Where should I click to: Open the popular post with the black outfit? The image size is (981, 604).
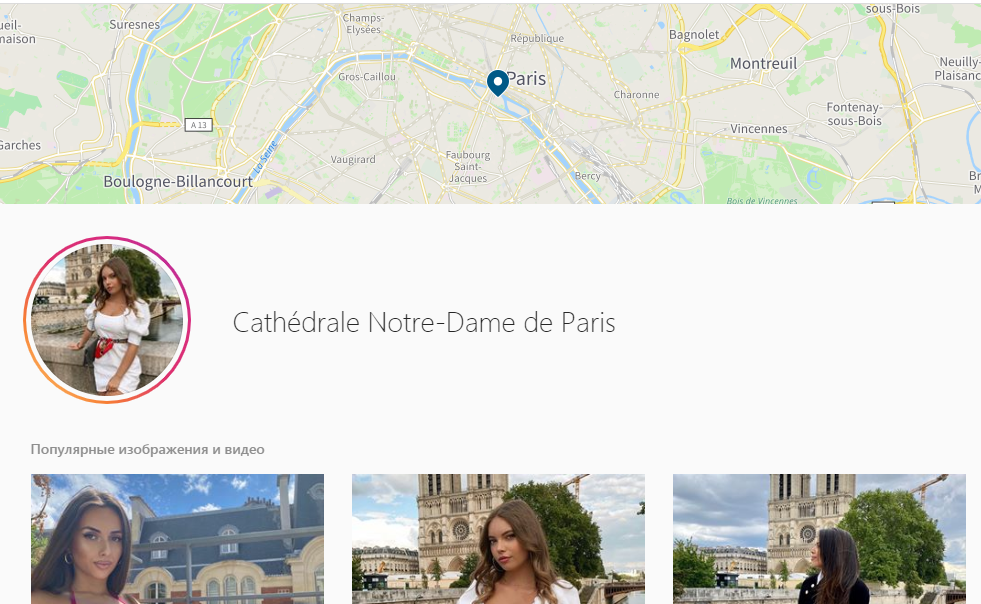pyautogui.click(x=819, y=538)
